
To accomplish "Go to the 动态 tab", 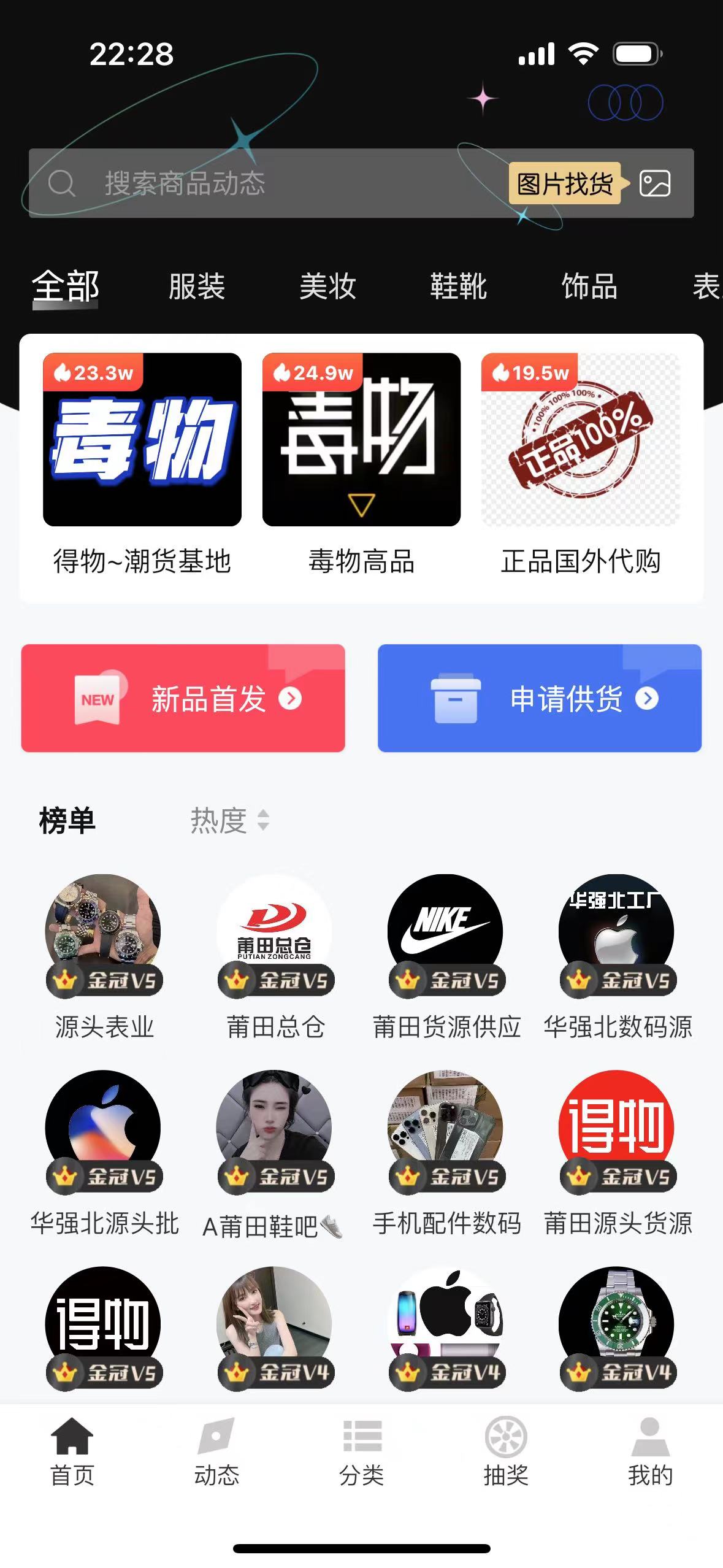I will pyautogui.click(x=216, y=1451).
